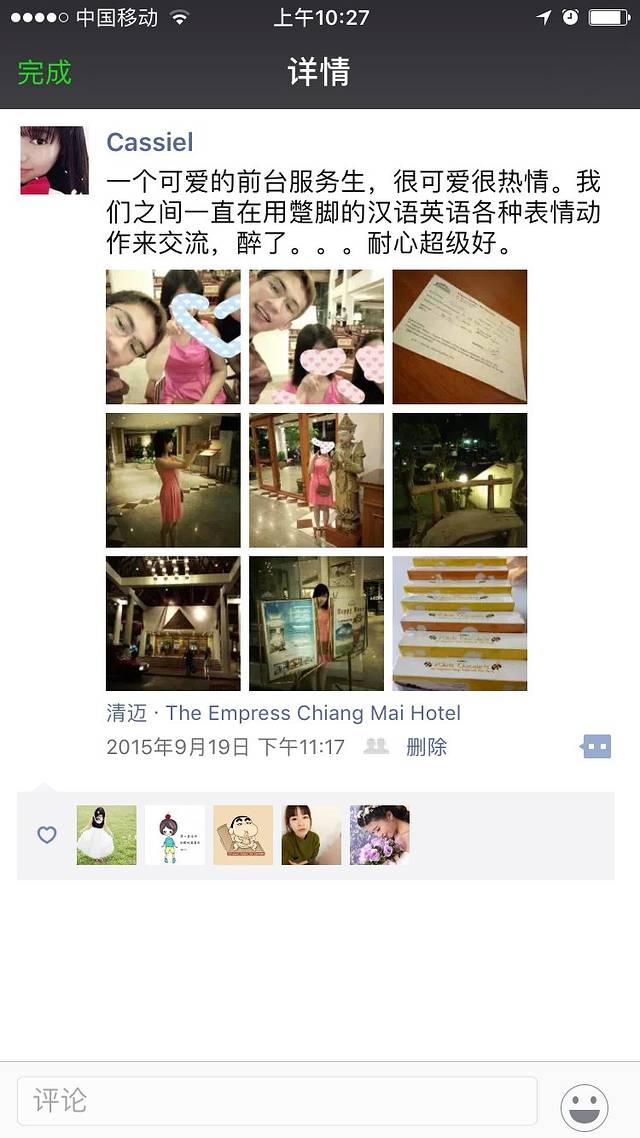Delete this post via 删除
Image resolution: width=640 pixels, height=1138 pixels.
point(426,746)
